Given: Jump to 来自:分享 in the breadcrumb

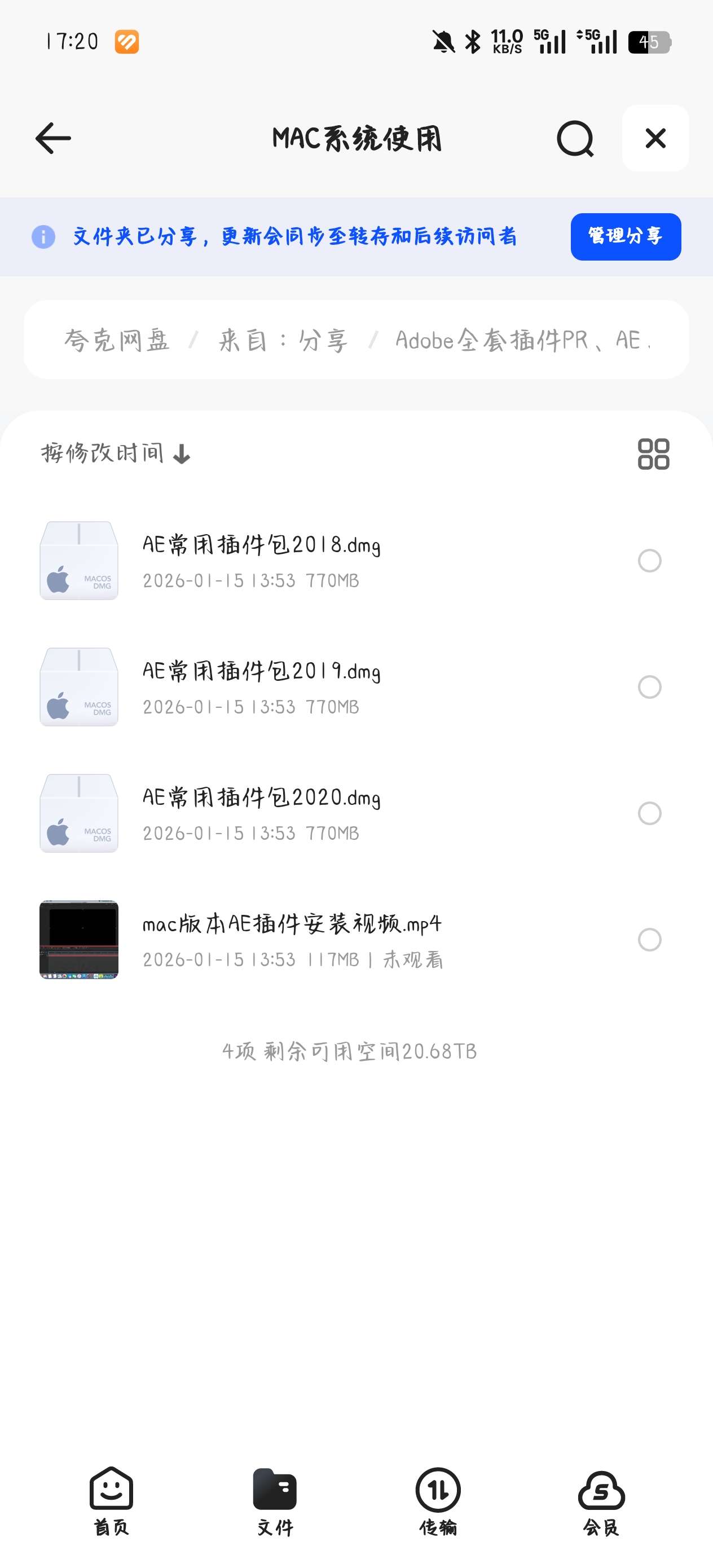Looking at the screenshot, I should (x=283, y=340).
